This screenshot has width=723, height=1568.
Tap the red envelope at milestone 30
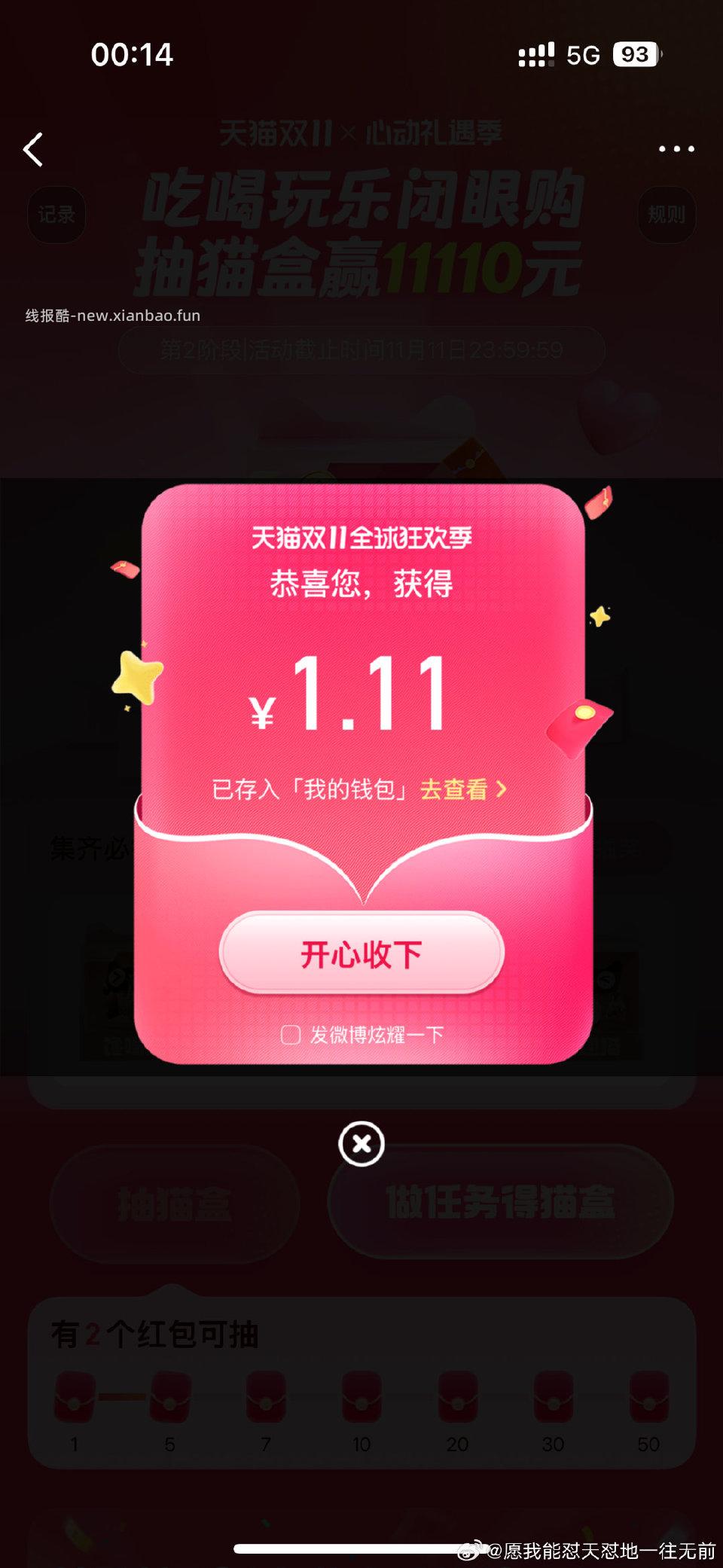point(554,1399)
